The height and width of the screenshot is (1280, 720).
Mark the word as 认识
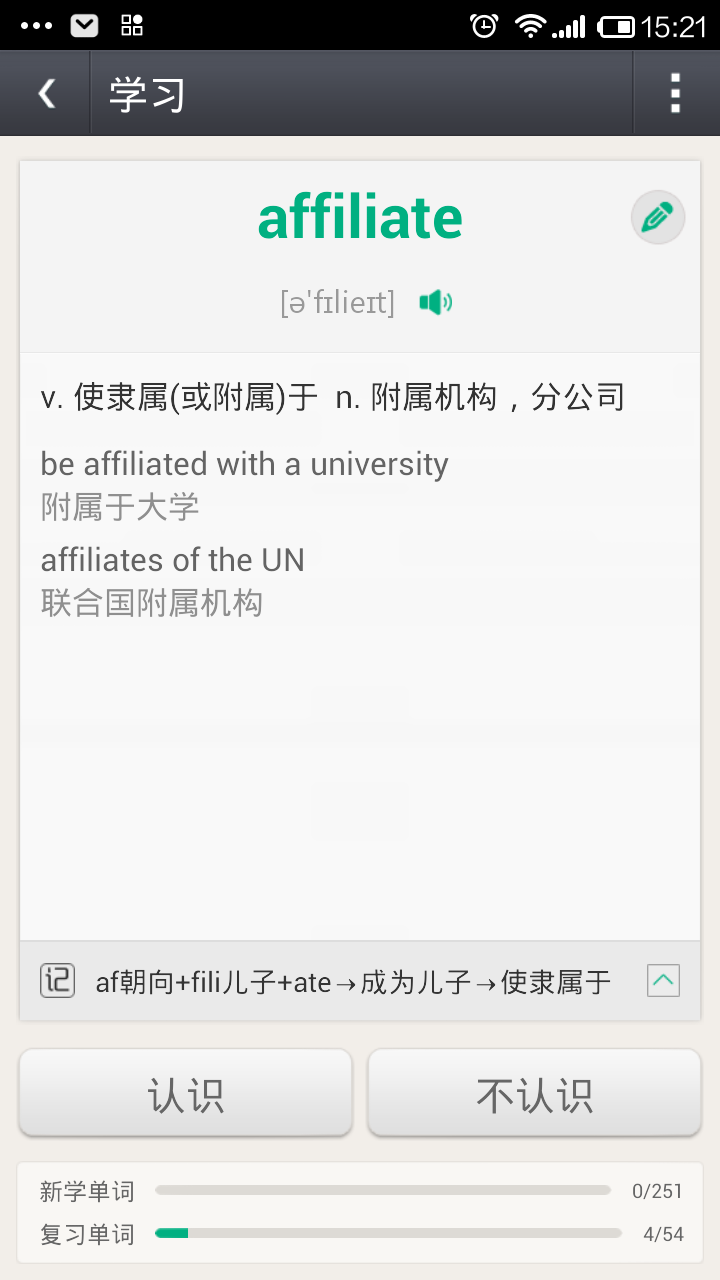(x=186, y=1094)
